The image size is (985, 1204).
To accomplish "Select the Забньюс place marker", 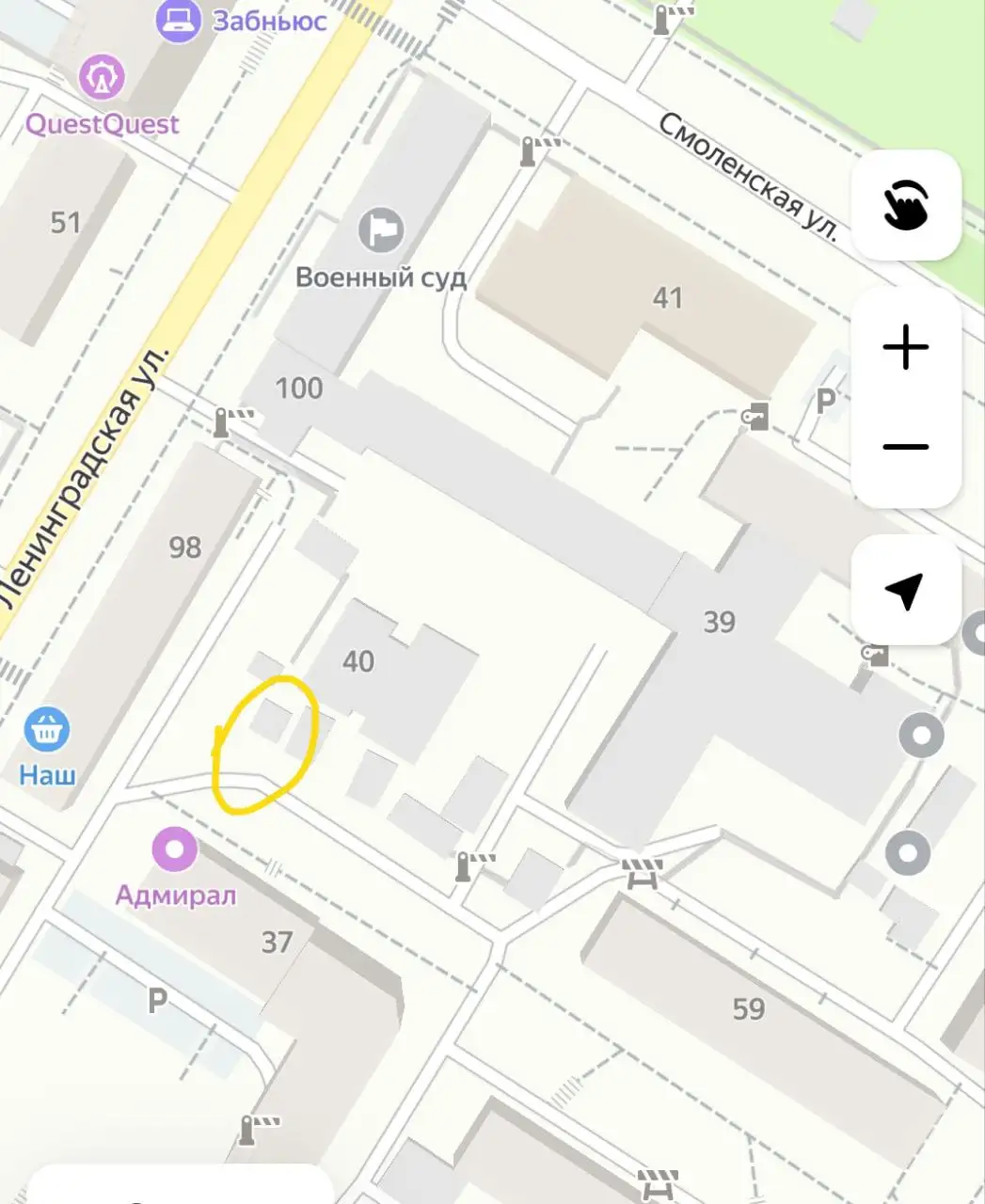I will (x=179, y=19).
